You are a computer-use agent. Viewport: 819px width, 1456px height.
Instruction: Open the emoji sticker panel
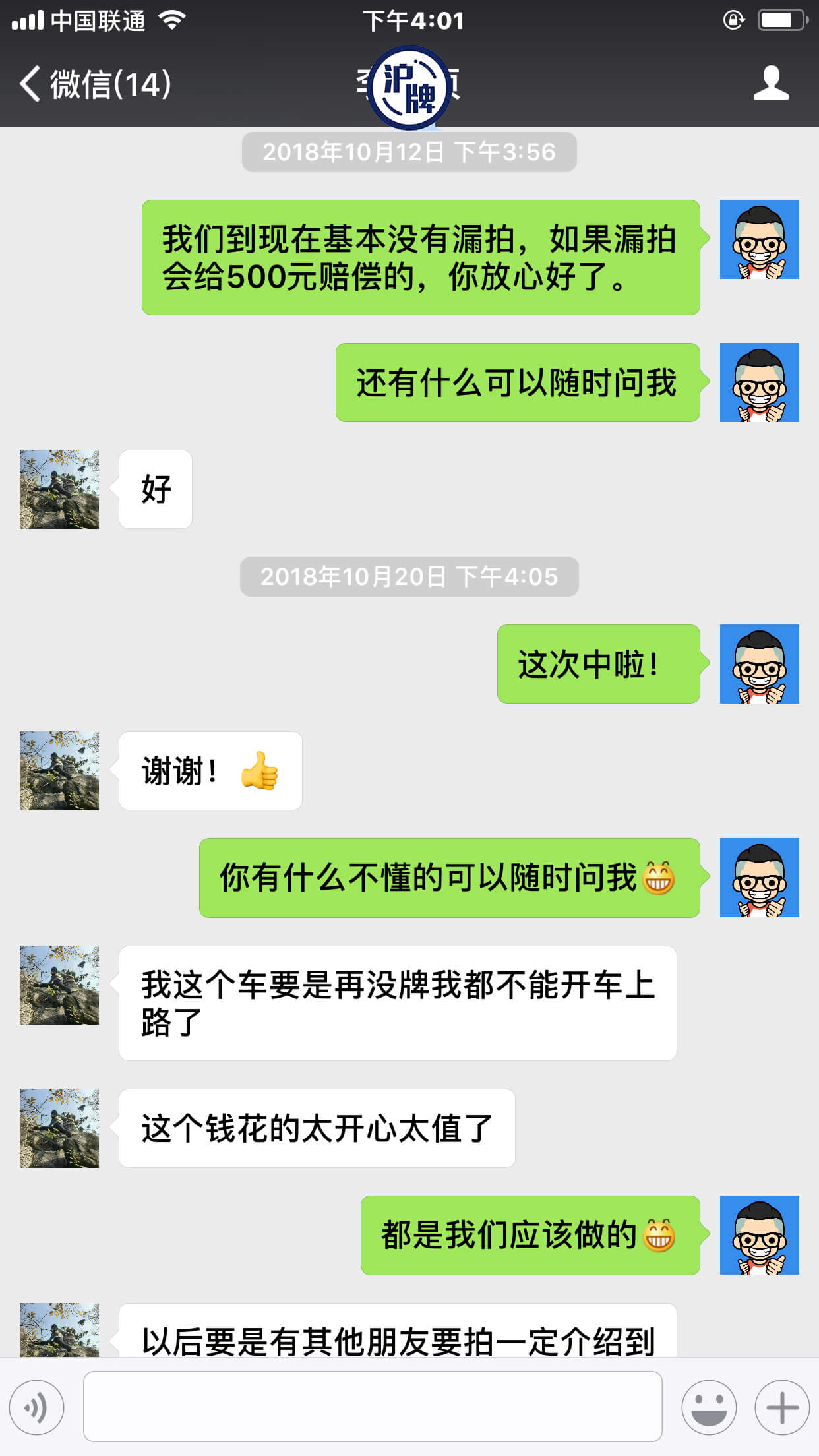(x=709, y=1407)
